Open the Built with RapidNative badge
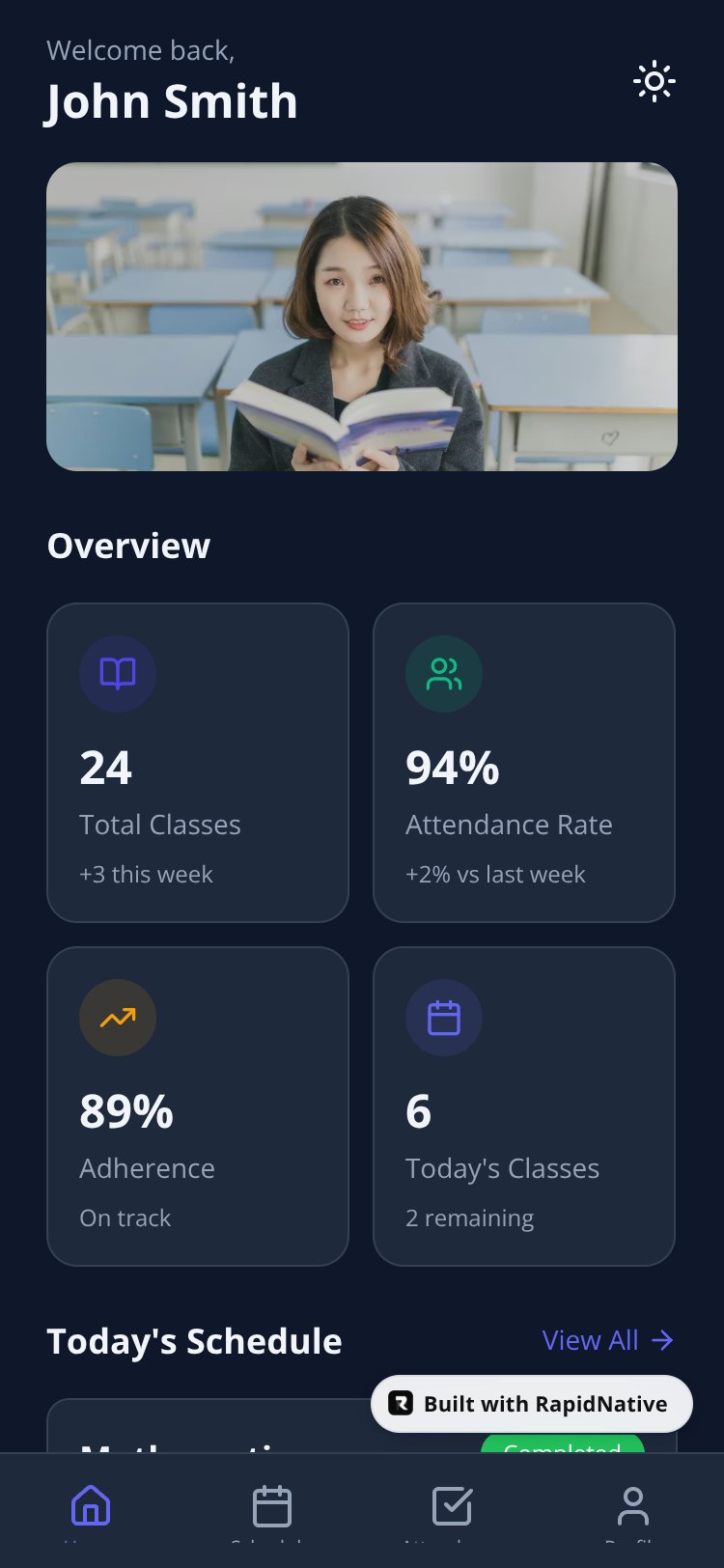The height and width of the screenshot is (1568, 724). (x=532, y=1404)
